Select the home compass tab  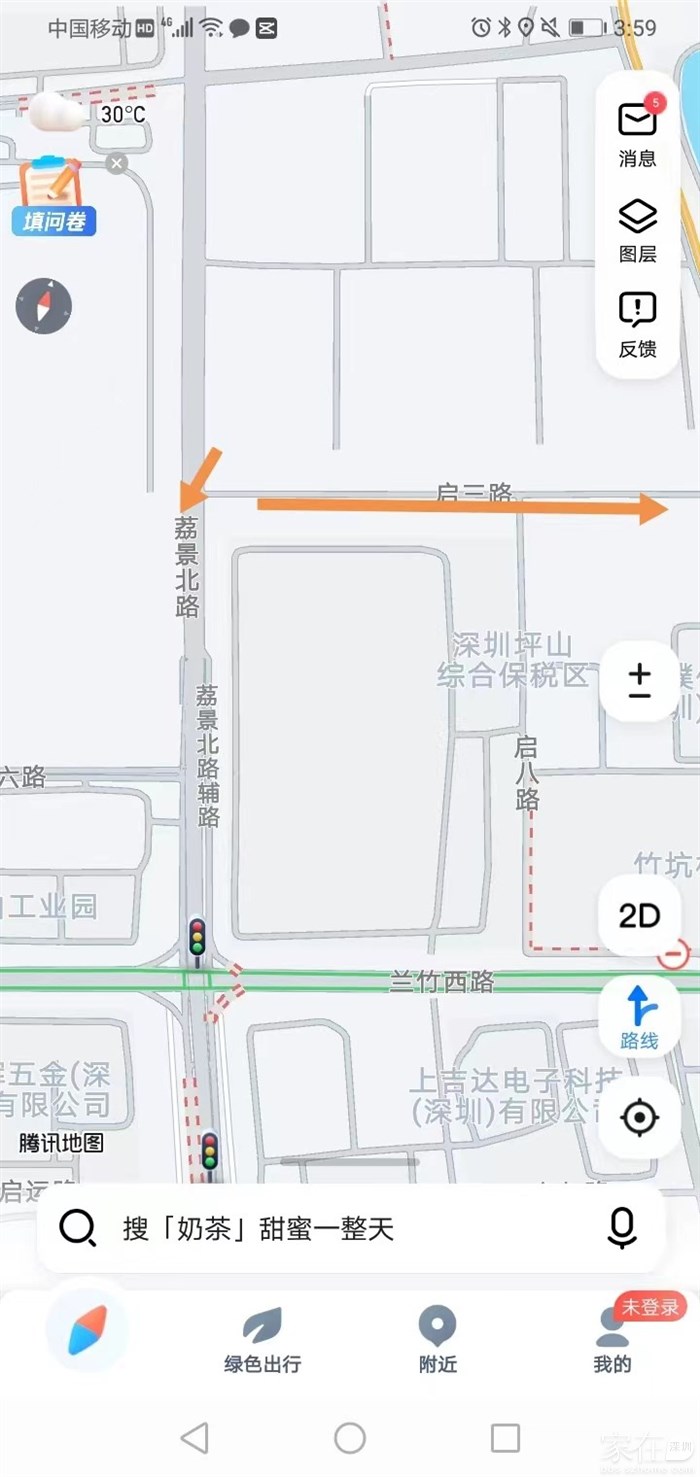[x=87, y=1331]
